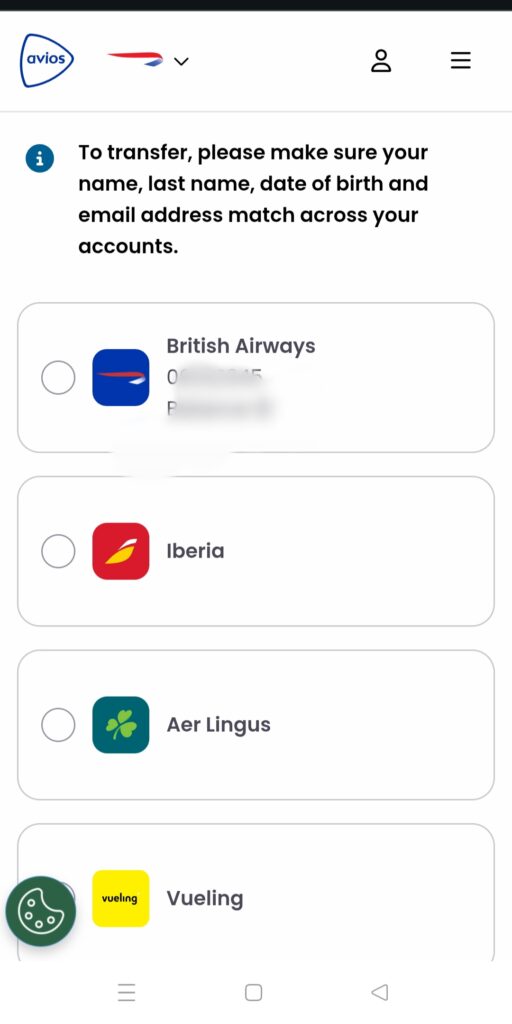
Task: Open the Avios home logo
Action: click(46, 60)
